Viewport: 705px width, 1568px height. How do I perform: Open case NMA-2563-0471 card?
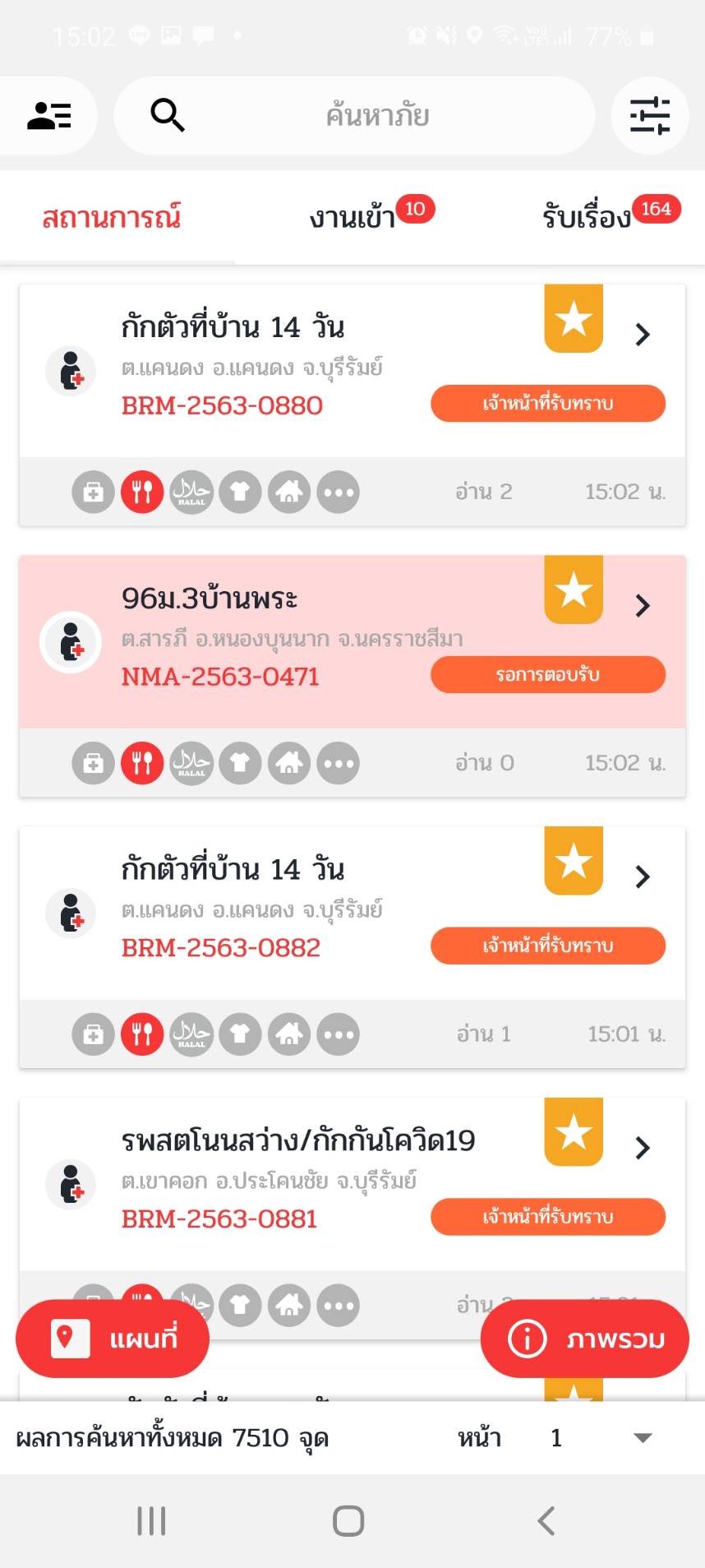[x=352, y=642]
